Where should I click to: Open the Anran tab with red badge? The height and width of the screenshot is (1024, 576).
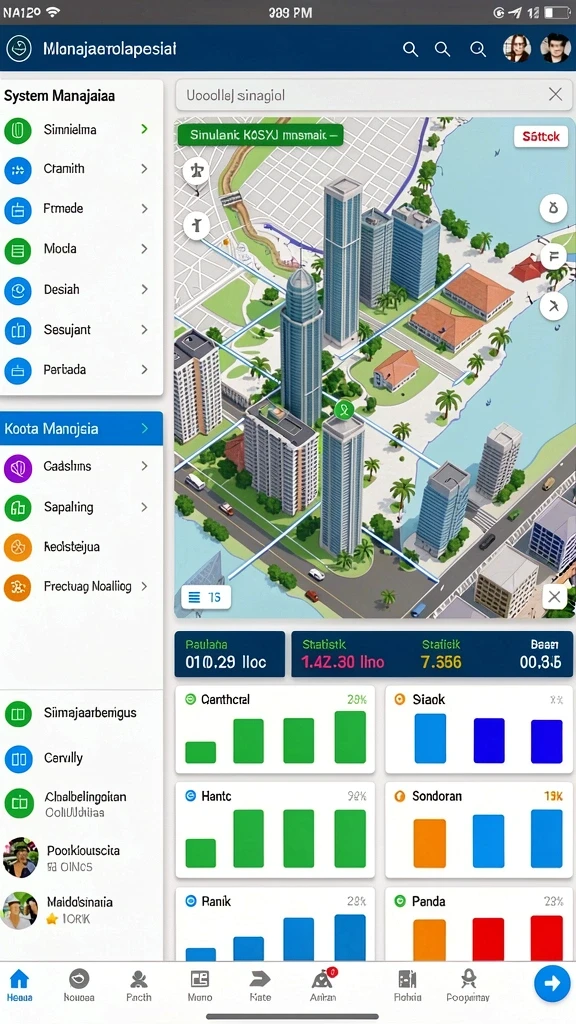coord(323,985)
